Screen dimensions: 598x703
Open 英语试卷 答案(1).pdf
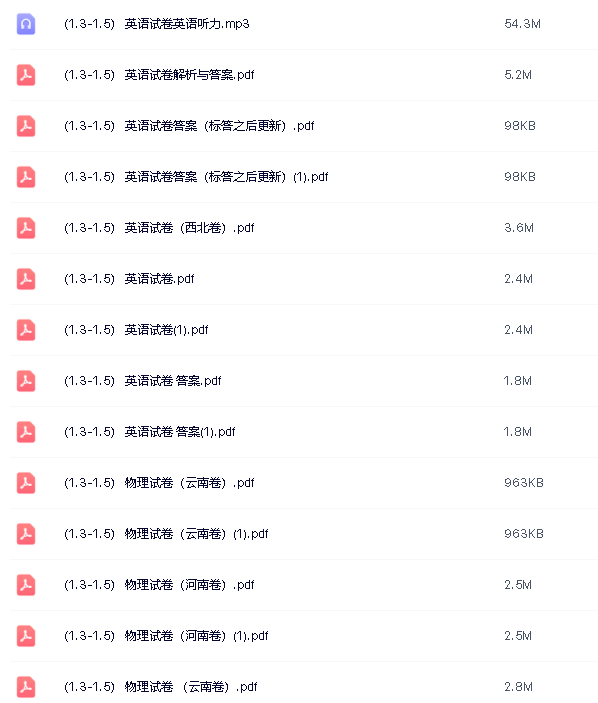coord(150,433)
